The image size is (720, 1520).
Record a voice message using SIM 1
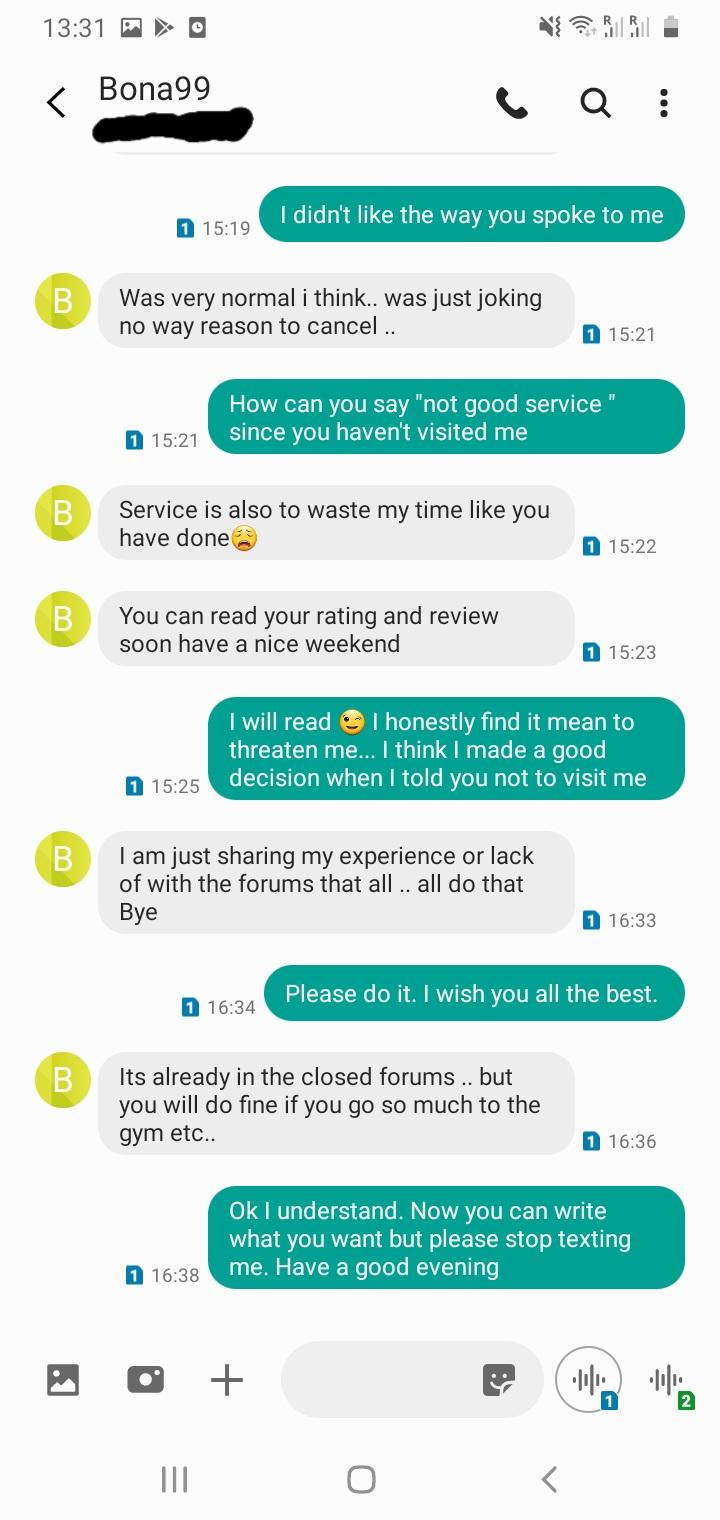click(x=588, y=1380)
